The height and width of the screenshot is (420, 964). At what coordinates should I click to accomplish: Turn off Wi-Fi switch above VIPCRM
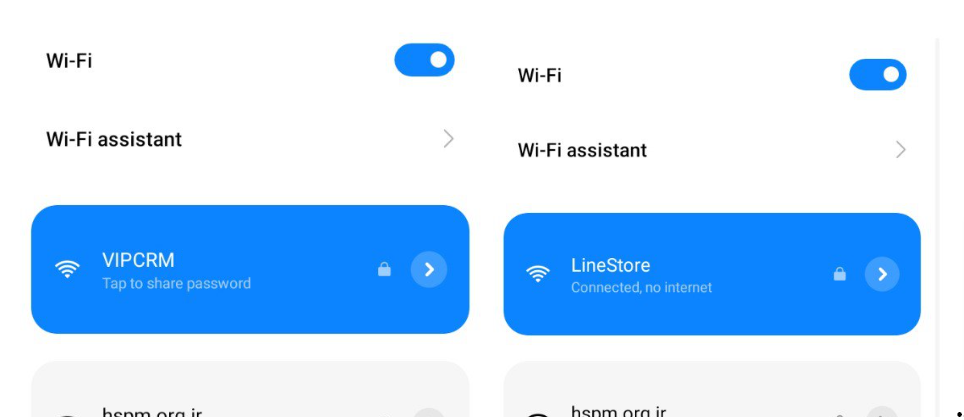[x=424, y=60]
